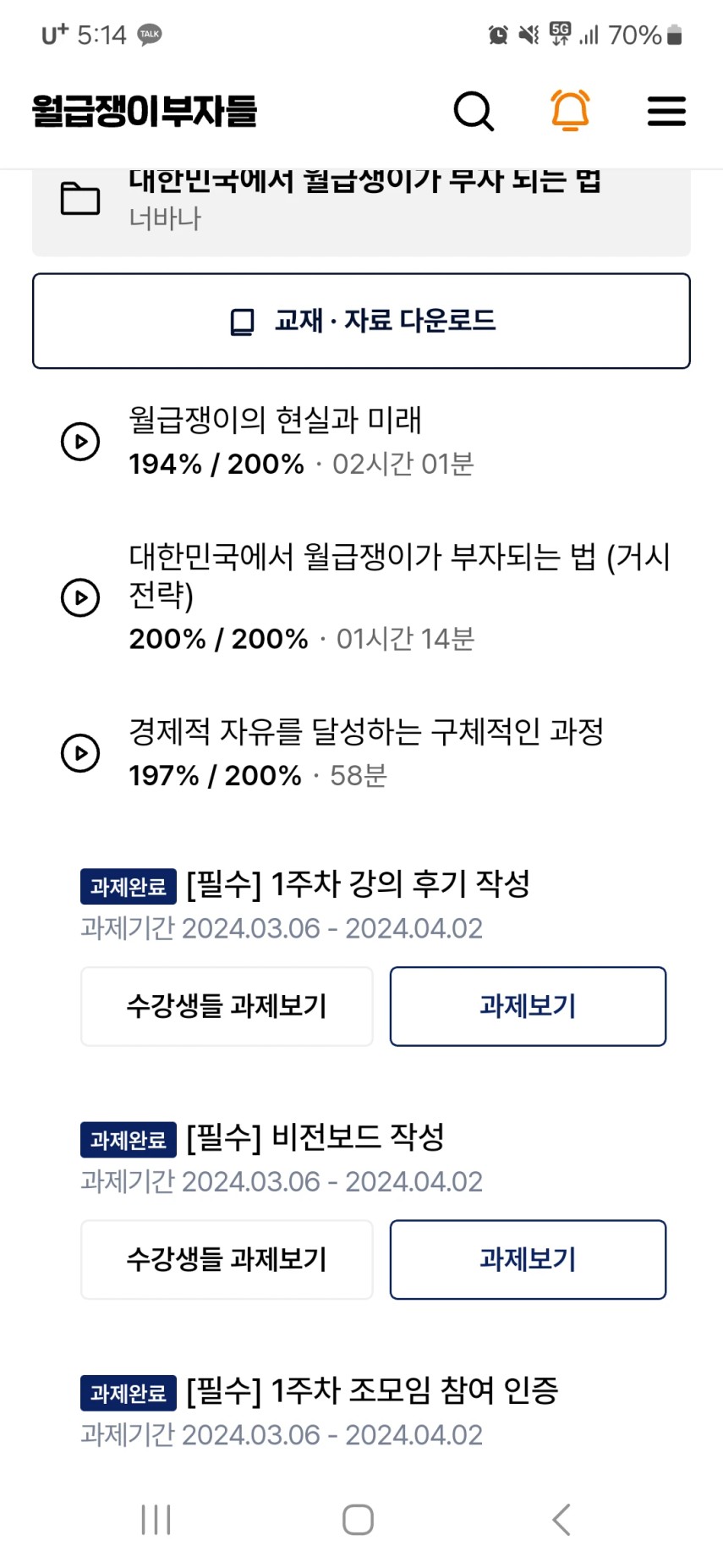Screen dimensions: 723x1568
Task: Open the 월급쟁이부자들 home logo
Action: click(145, 111)
